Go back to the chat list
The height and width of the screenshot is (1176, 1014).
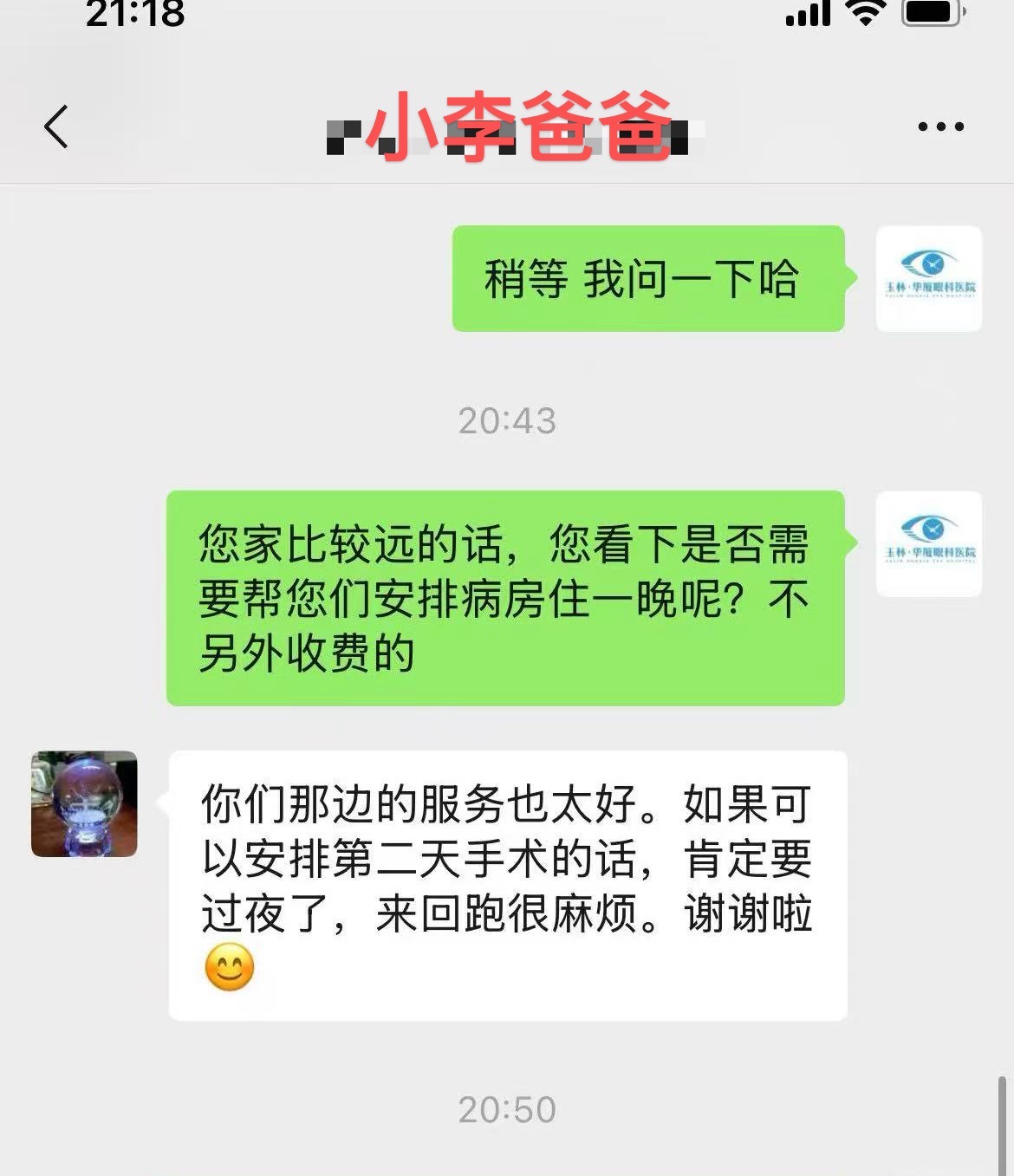pos(56,127)
